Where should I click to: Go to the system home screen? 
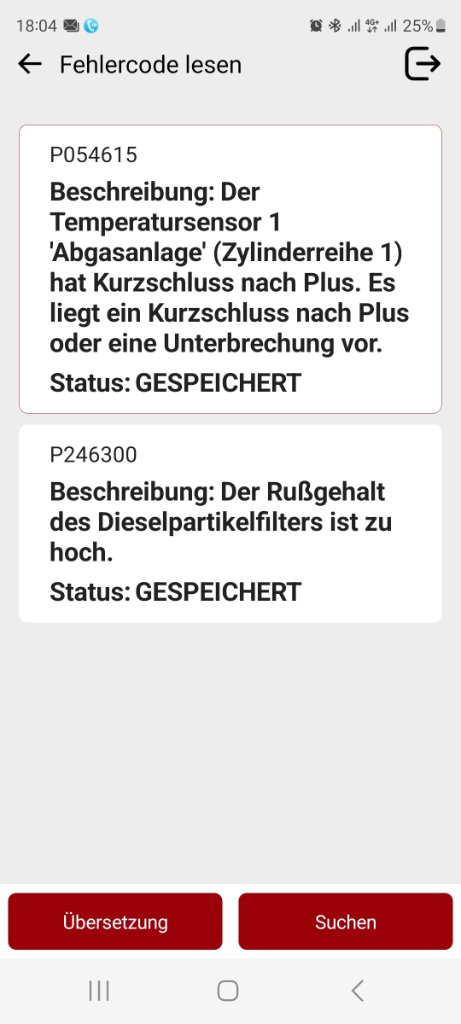[x=228, y=991]
